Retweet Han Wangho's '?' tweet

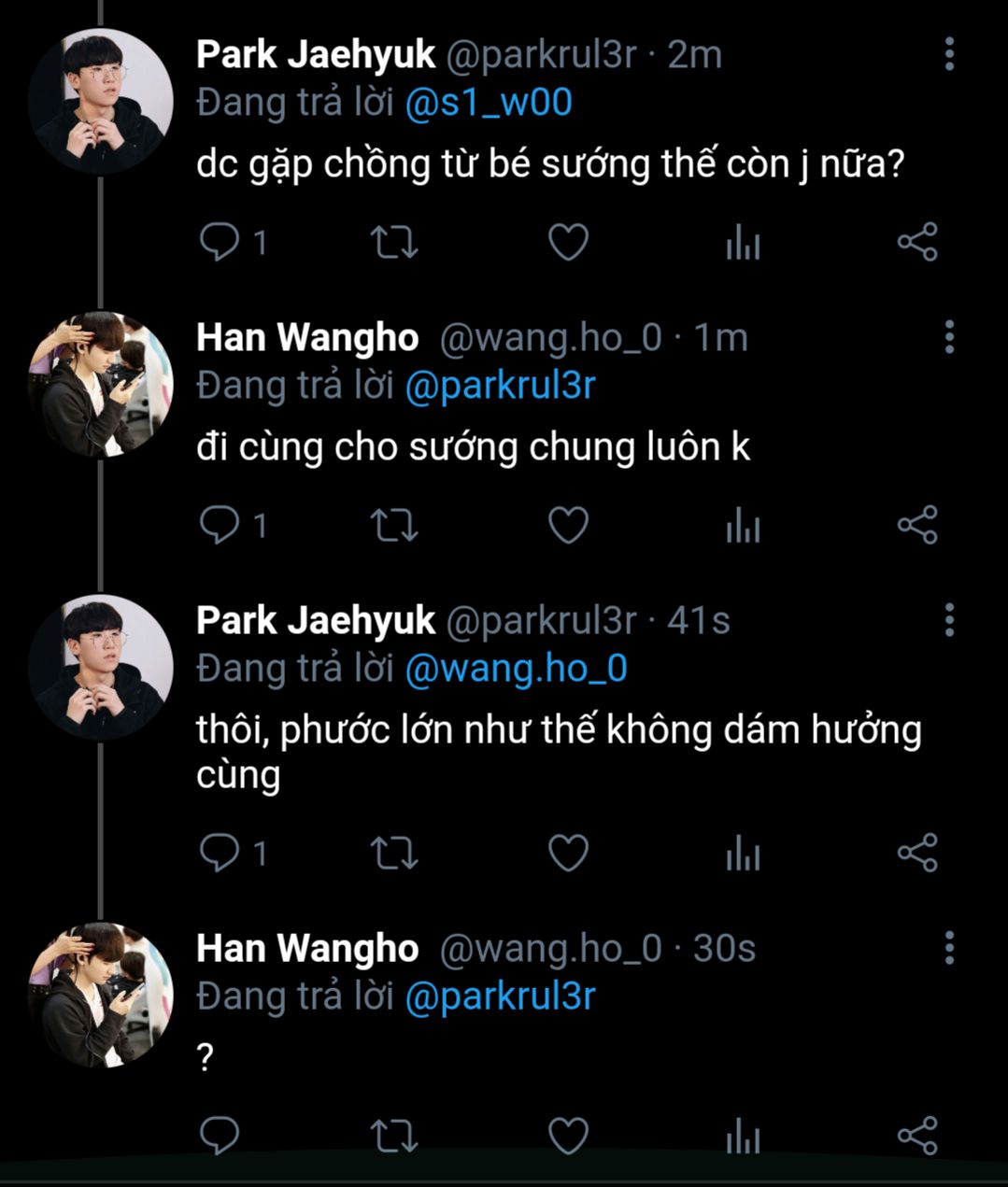(x=394, y=1137)
